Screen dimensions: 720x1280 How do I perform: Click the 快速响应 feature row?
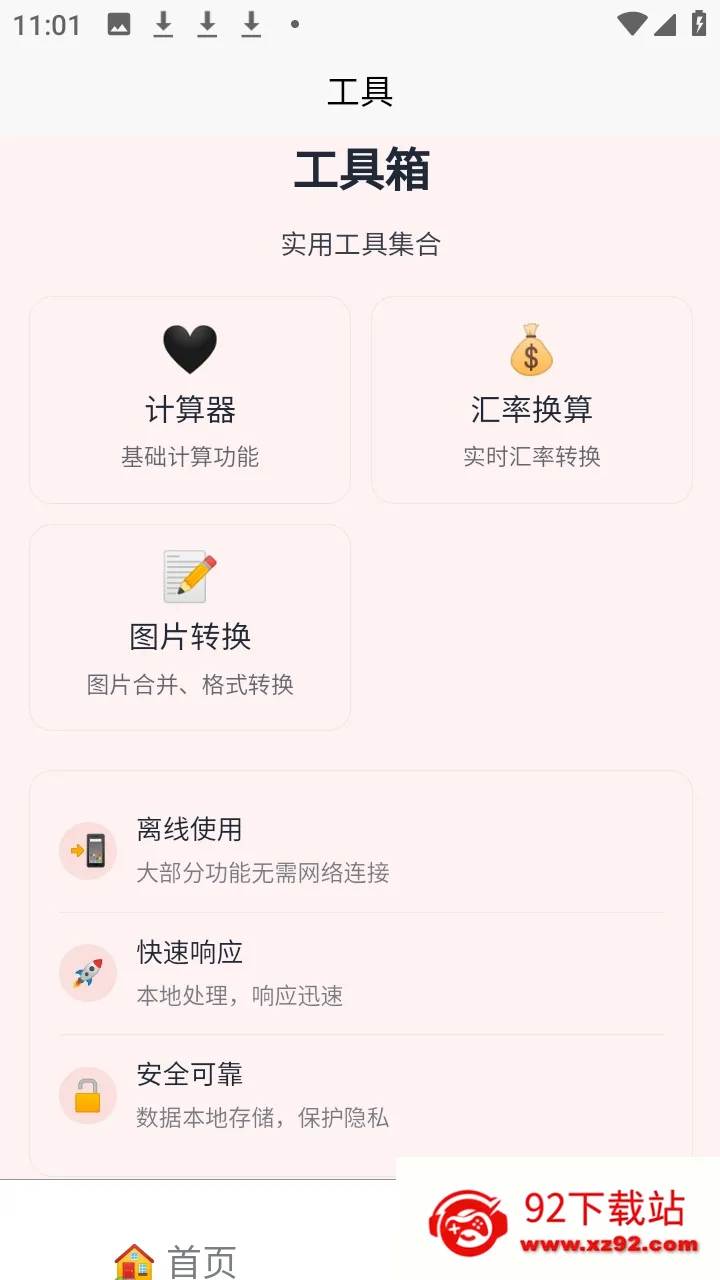pos(360,973)
